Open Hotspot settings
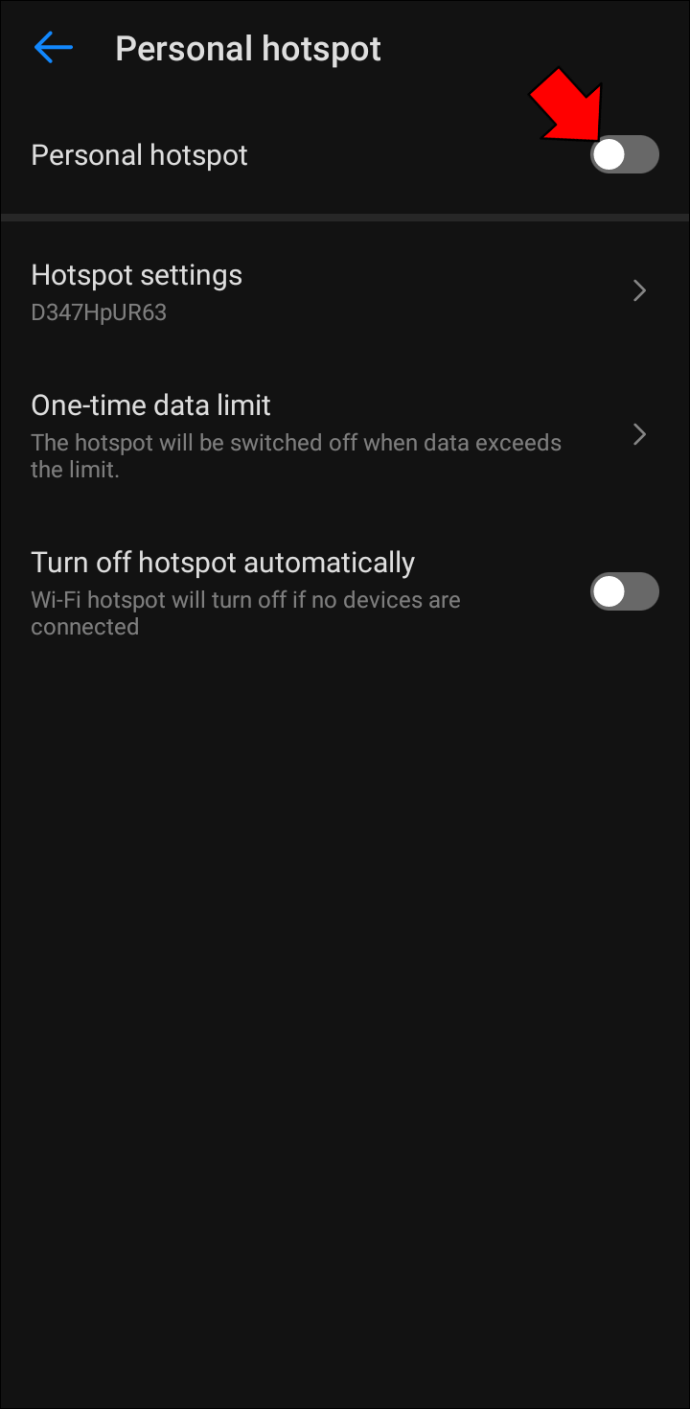Viewport: 690px width, 1409px height. [340, 291]
